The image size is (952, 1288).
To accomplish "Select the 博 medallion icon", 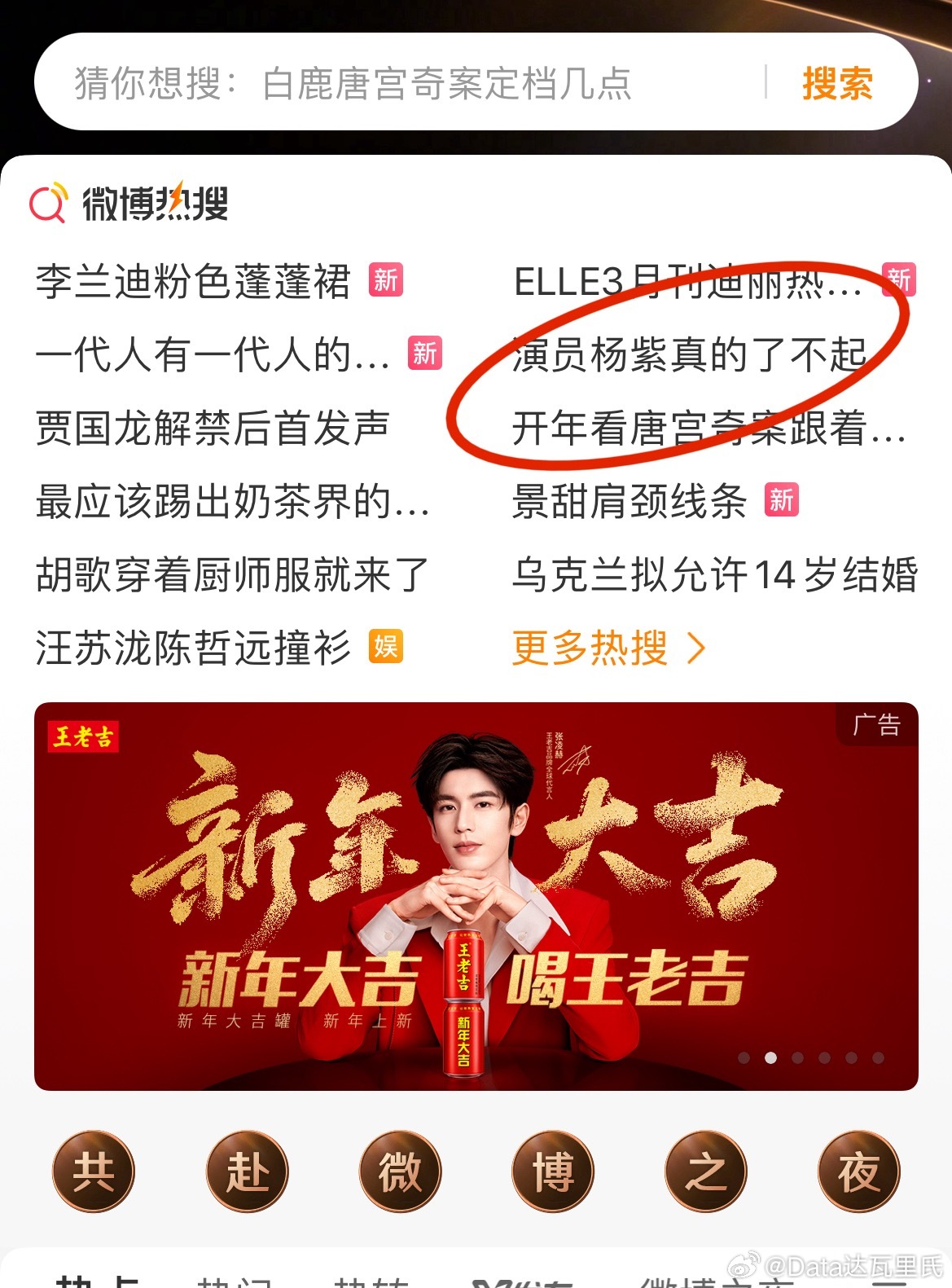I will [x=553, y=1171].
